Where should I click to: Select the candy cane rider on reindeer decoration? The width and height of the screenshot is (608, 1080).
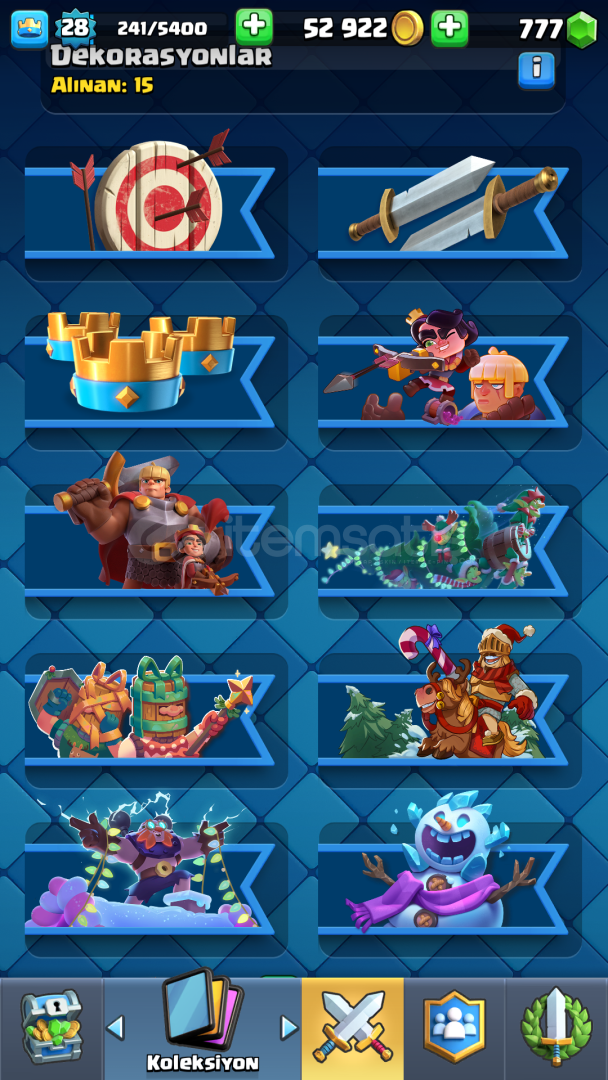[x=450, y=720]
